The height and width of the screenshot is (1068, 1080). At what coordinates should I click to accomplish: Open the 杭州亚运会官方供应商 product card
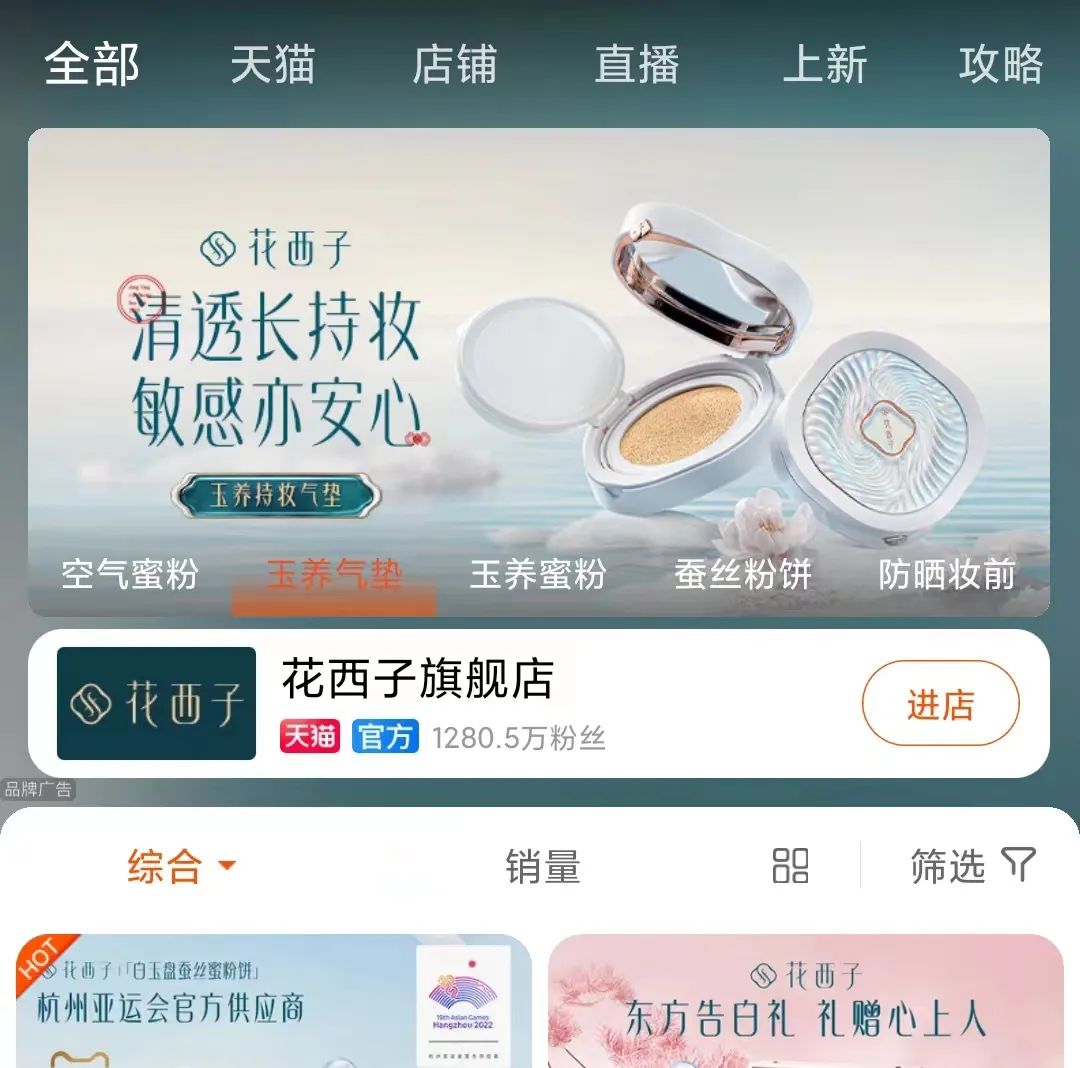pos(273,1000)
